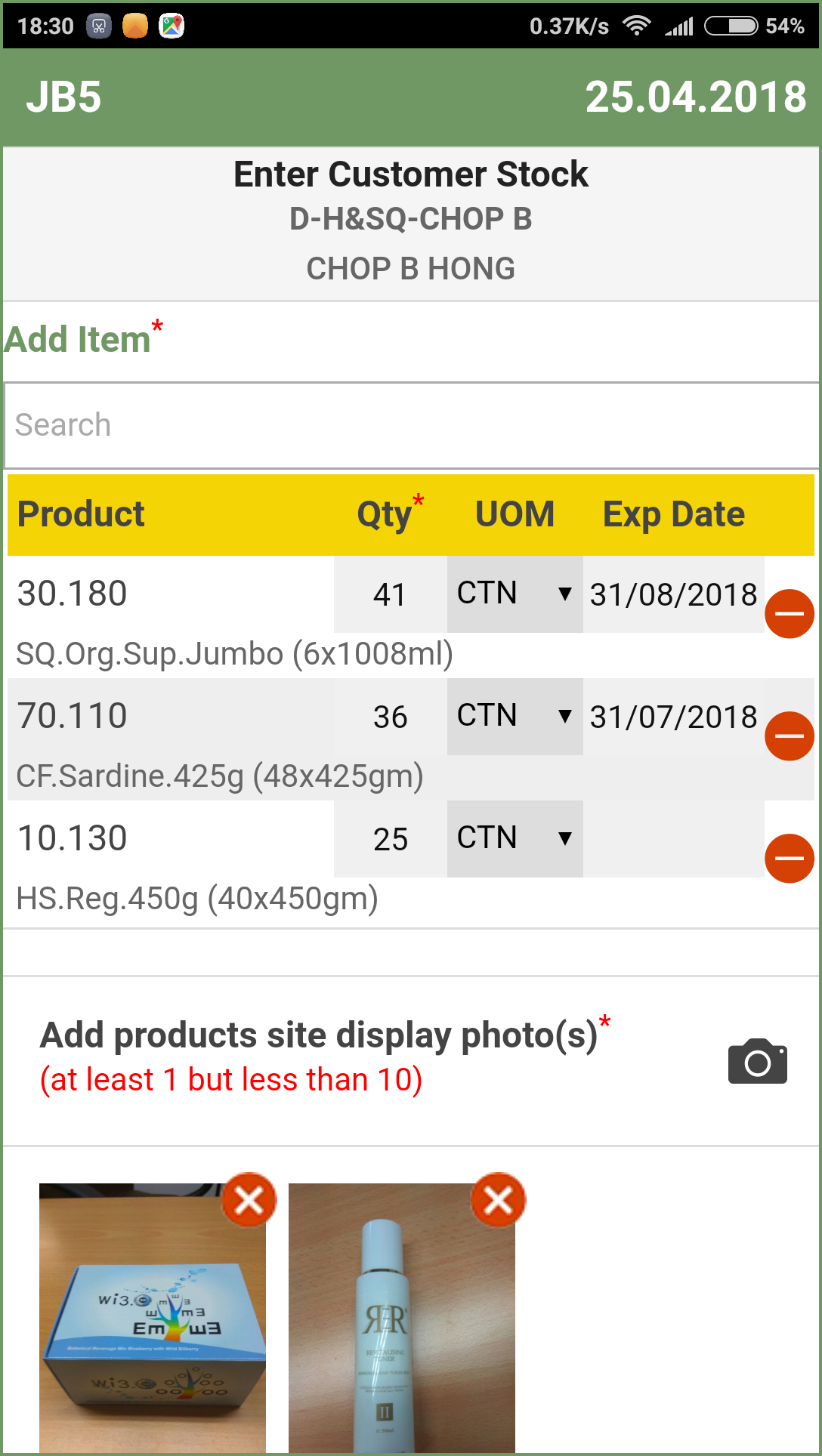Edit quantity 36 for product 70.110
The width and height of the screenshot is (822, 1456).
tap(391, 717)
